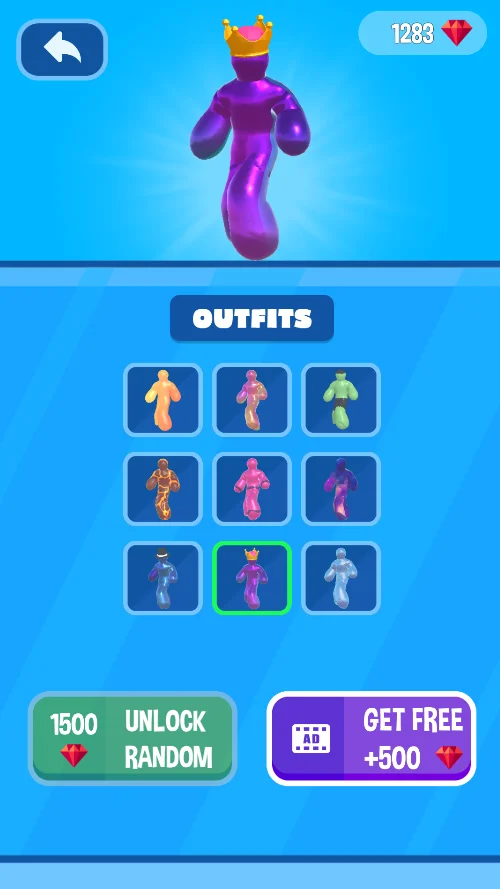Image resolution: width=500 pixels, height=889 pixels.
Task: Select the icy white outfit
Action: click(x=341, y=578)
